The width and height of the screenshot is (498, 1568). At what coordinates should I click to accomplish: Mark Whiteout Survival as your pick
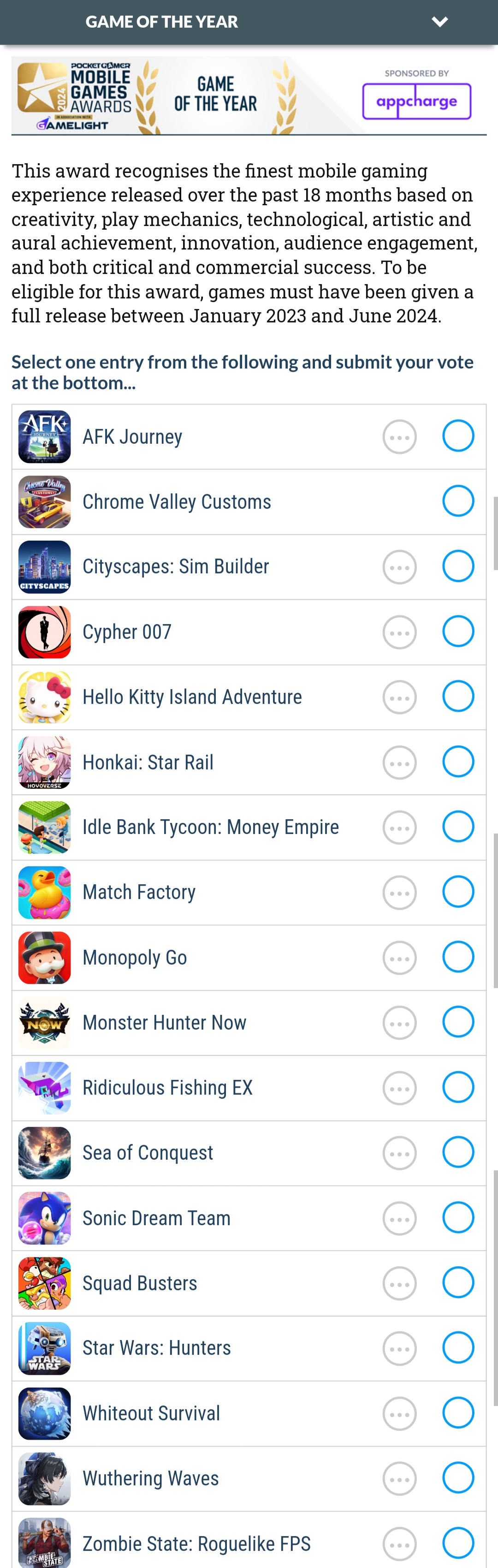coord(458,1413)
